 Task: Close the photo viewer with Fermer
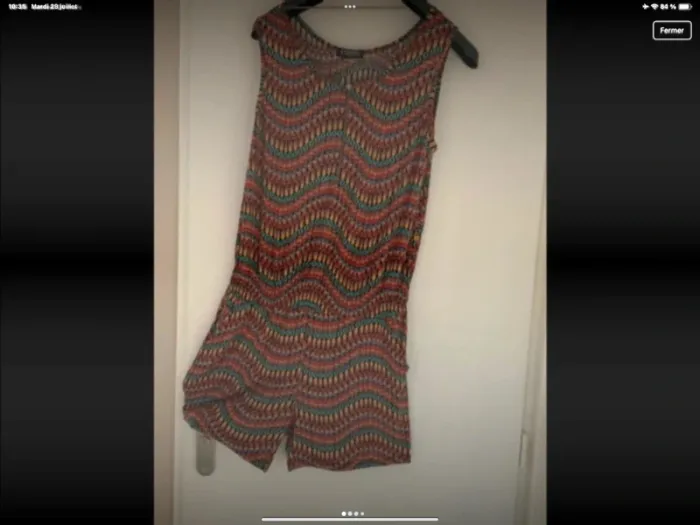(x=671, y=30)
